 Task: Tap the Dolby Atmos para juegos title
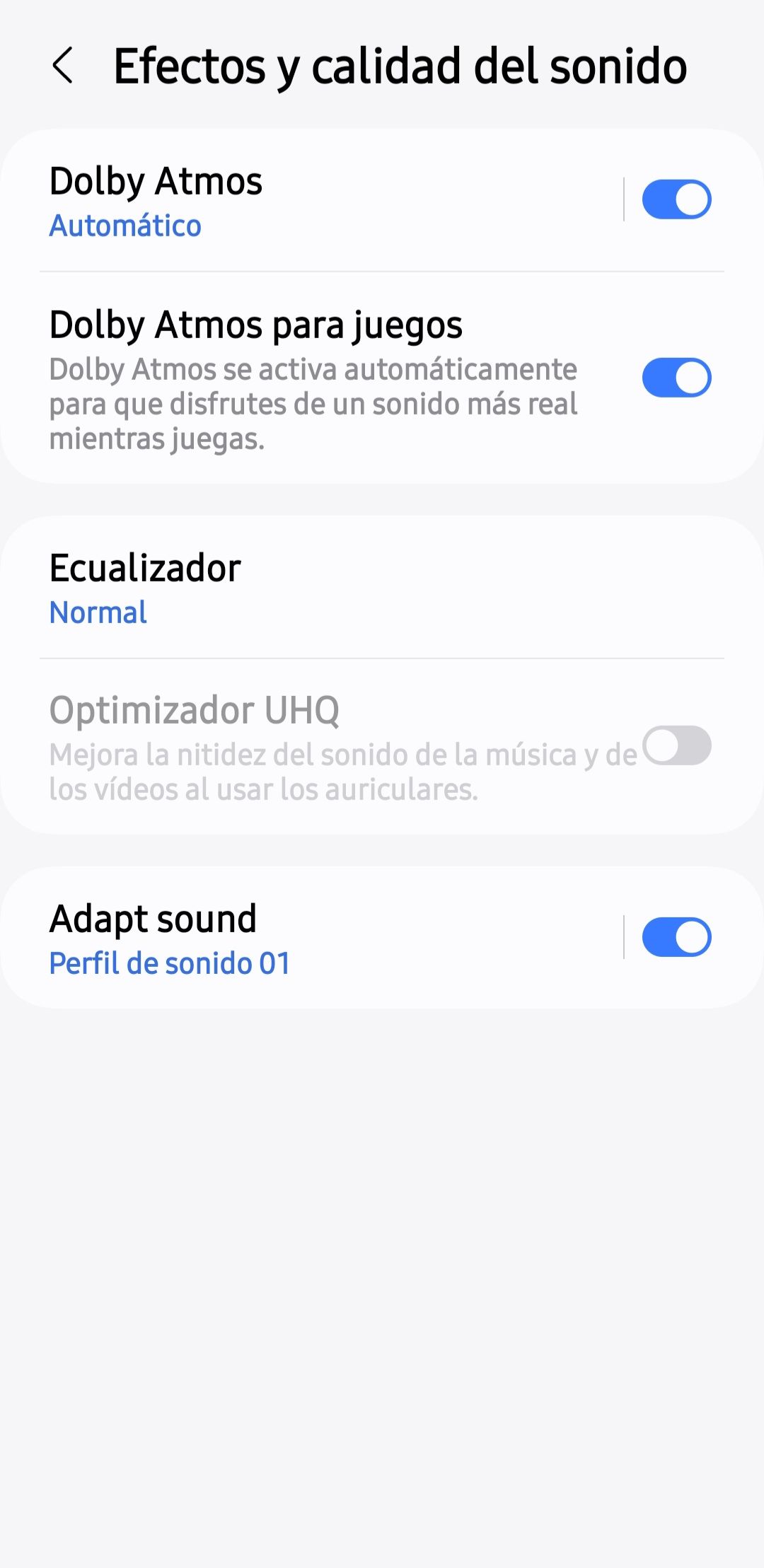(256, 325)
